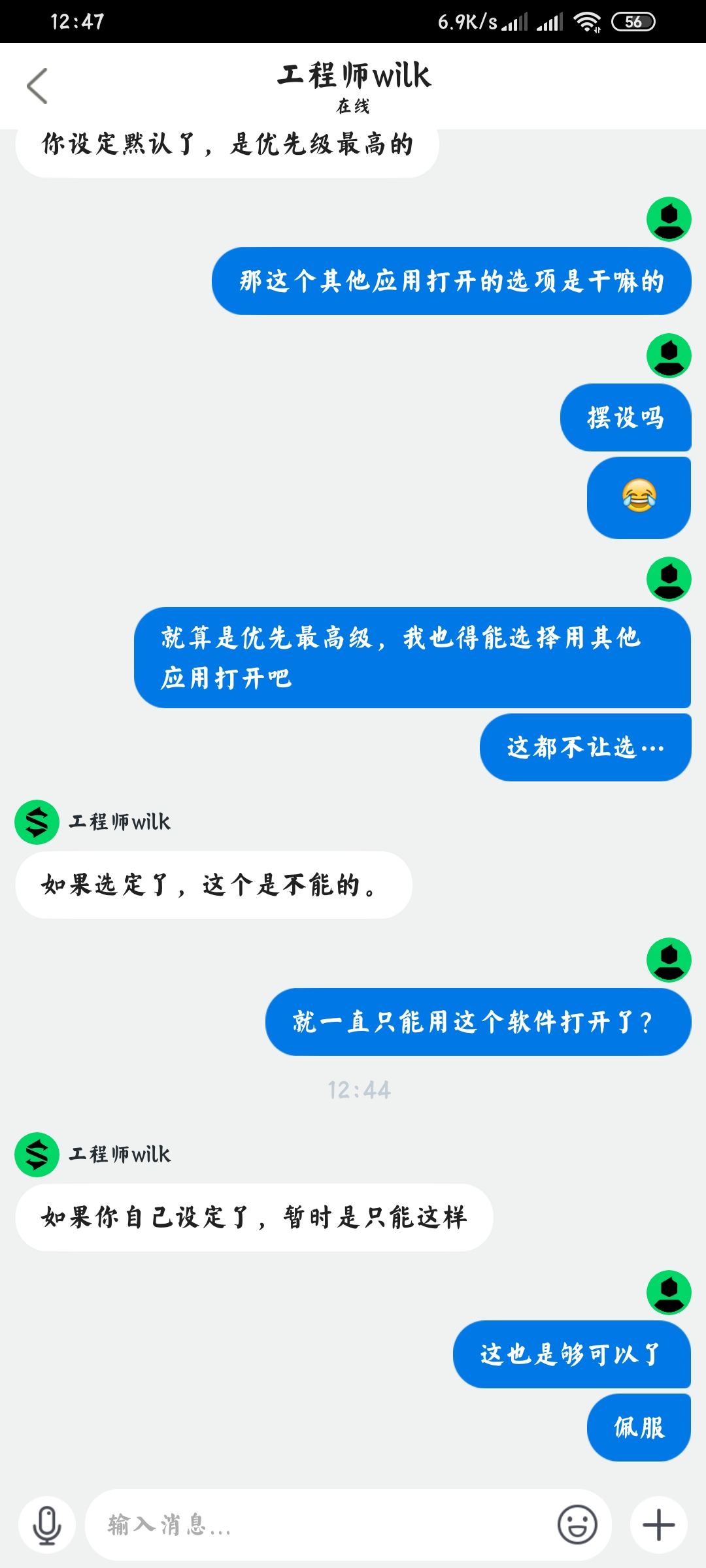Tap the microphone for voice input
Image resolution: width=706 pixels, height=1568 pixels.
[47, 1525]
